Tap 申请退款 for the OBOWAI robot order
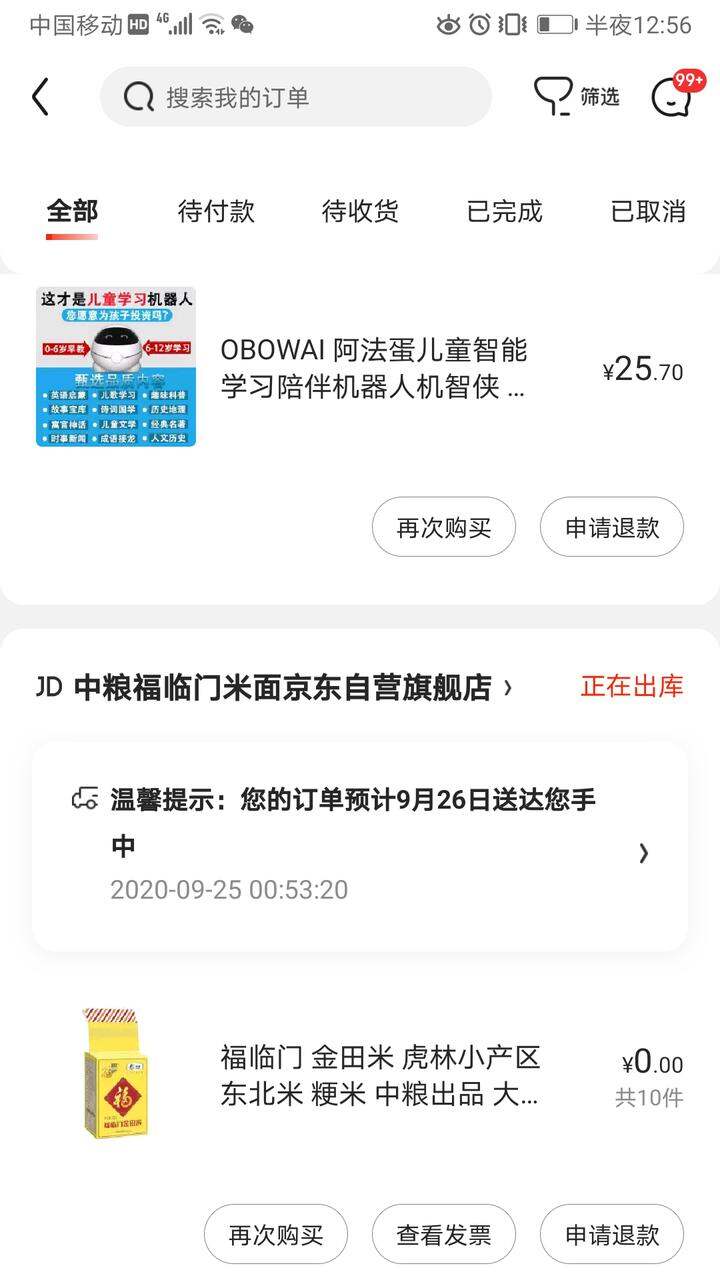 tap(612, 527)
